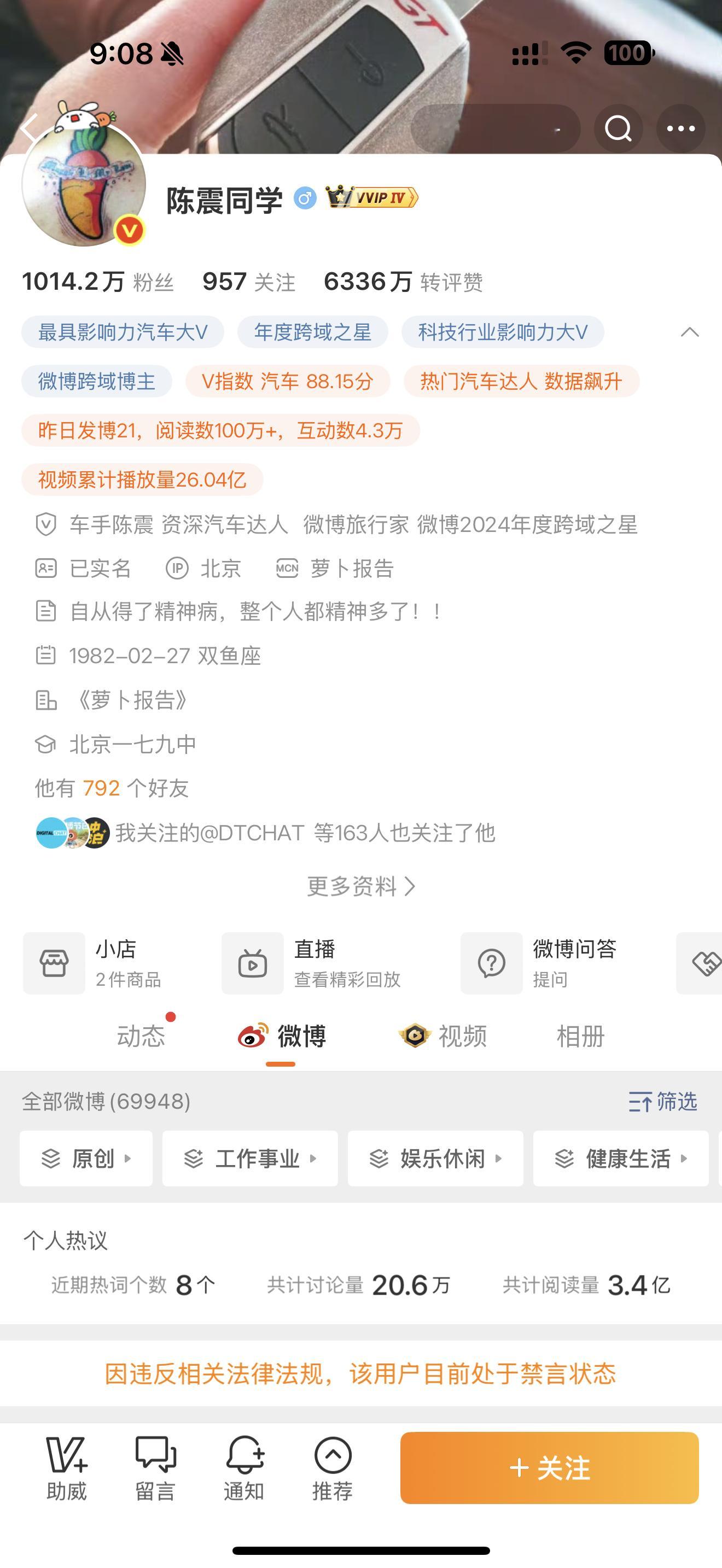722x1568 pixels.
Task: Tap the search icon
Action: point(618,128)
